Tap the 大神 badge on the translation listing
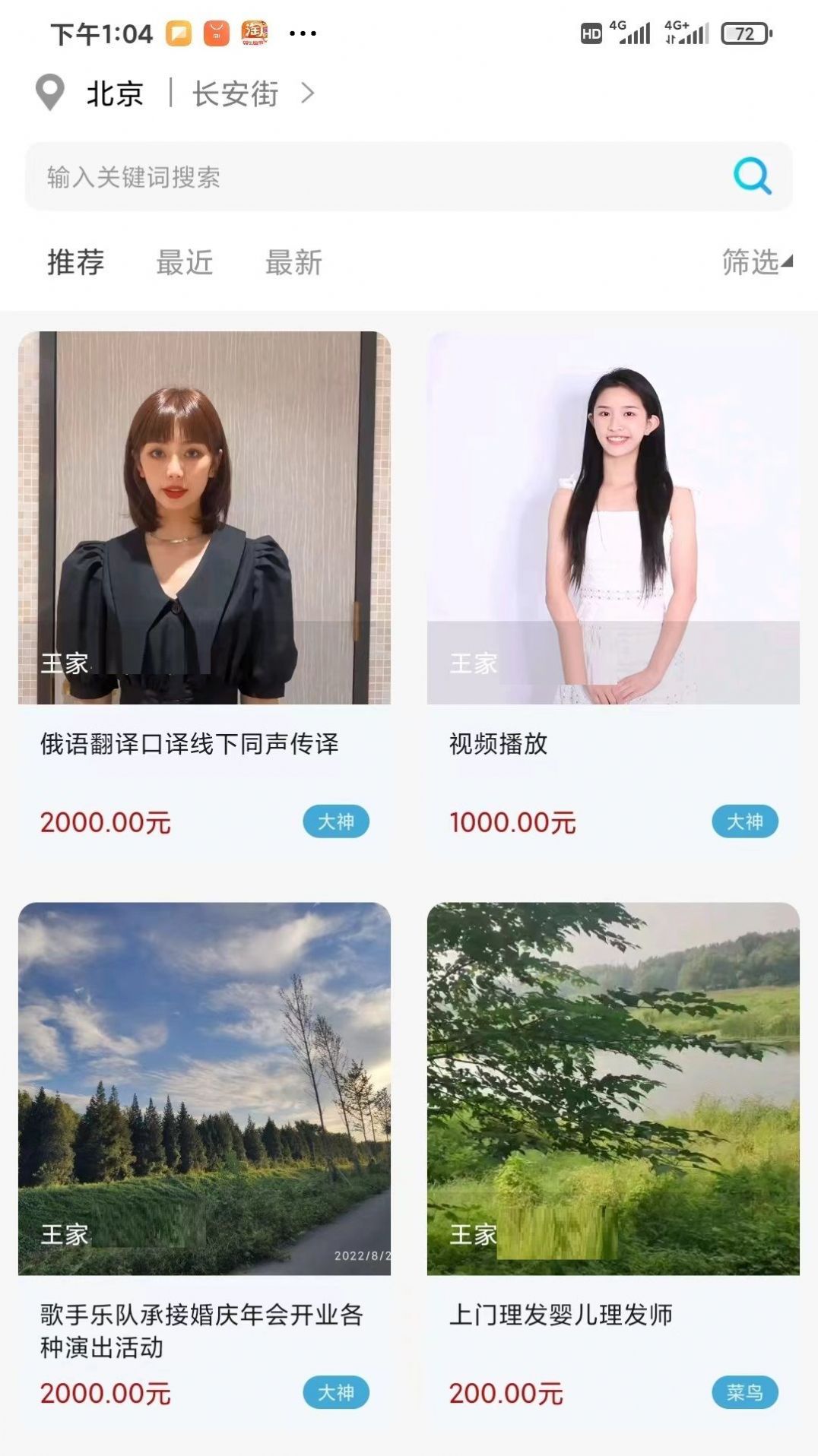Viewport: 818px width, 1456px height. pos(338,821)
